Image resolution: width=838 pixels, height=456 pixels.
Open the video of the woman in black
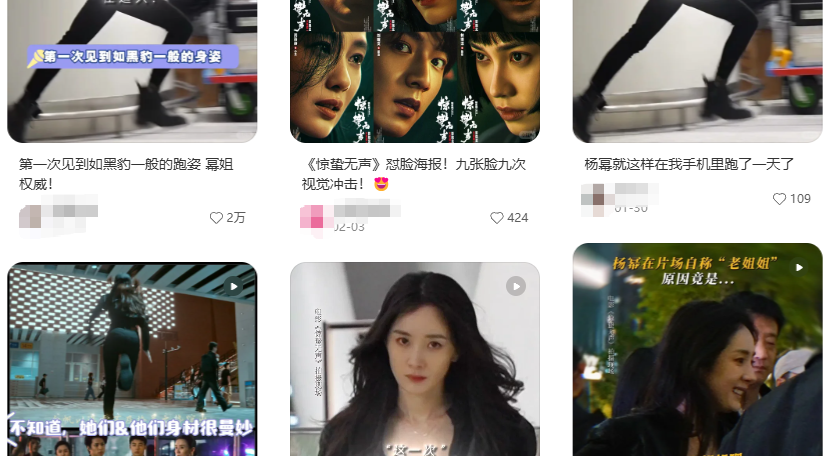click(414, 358)
